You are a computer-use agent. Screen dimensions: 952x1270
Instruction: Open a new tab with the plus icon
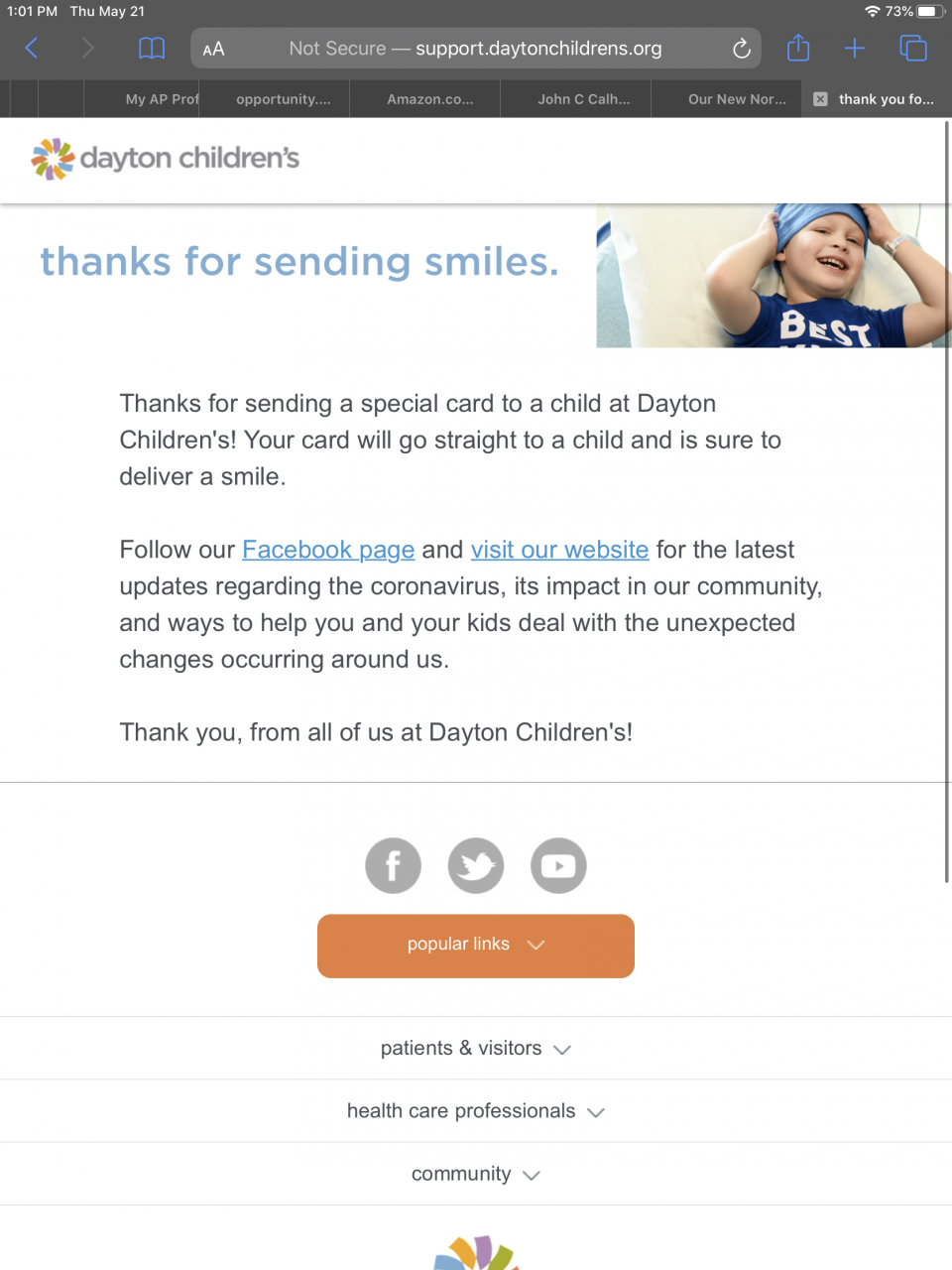pos(855,48)
